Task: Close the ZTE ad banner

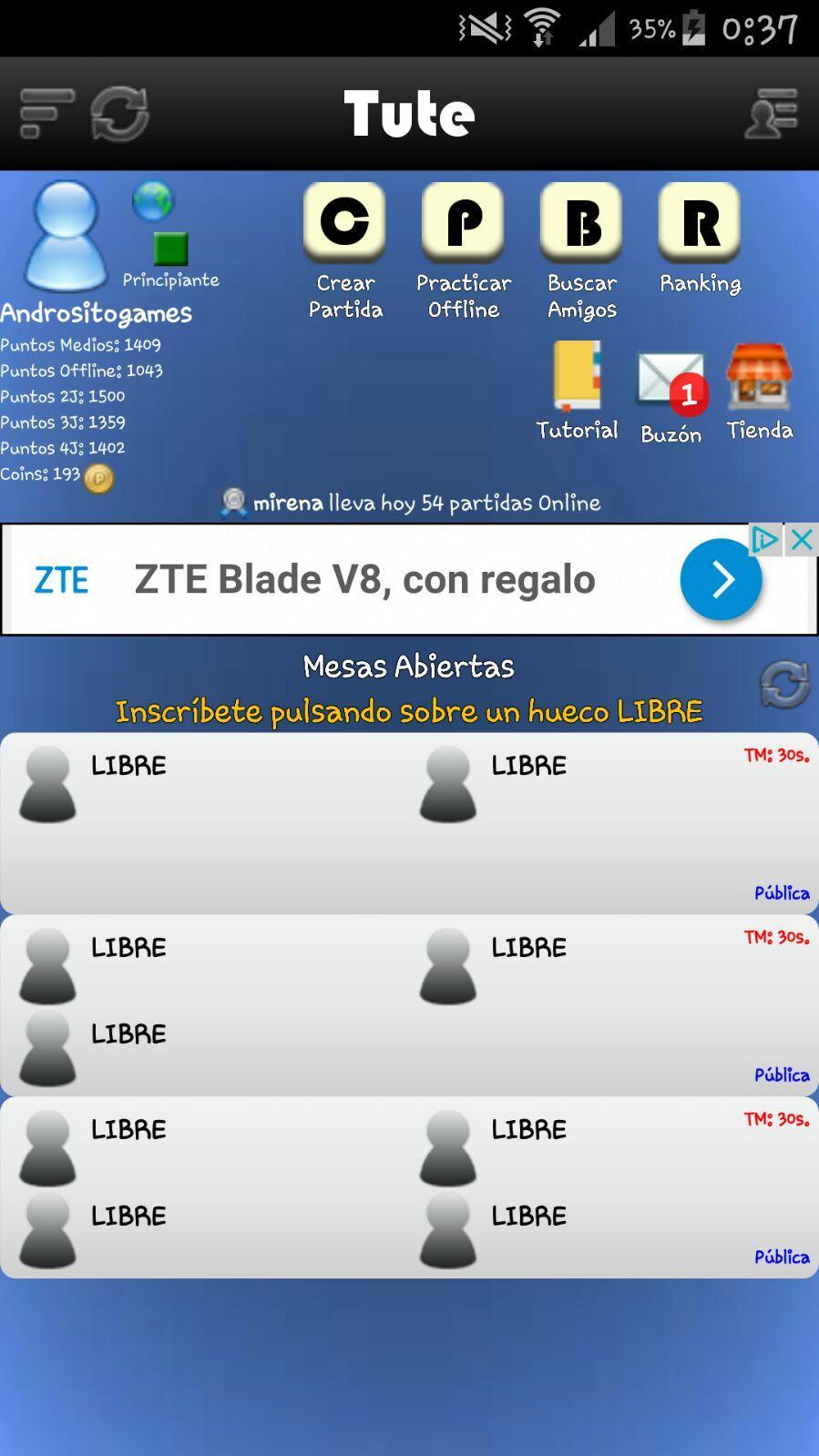Action: pyautogui.click(x=802, y=540)
